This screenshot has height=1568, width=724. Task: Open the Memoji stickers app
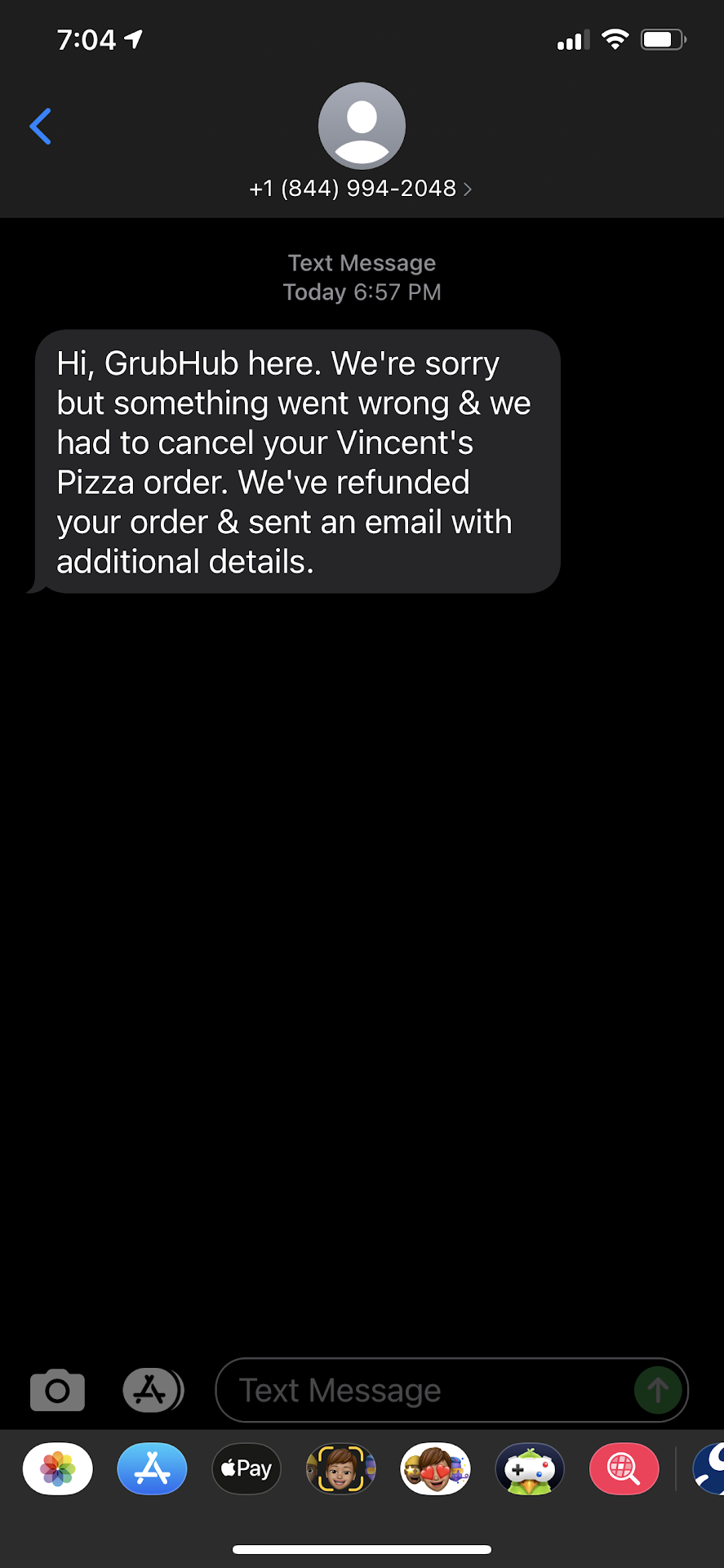[x=436, y=1469]
